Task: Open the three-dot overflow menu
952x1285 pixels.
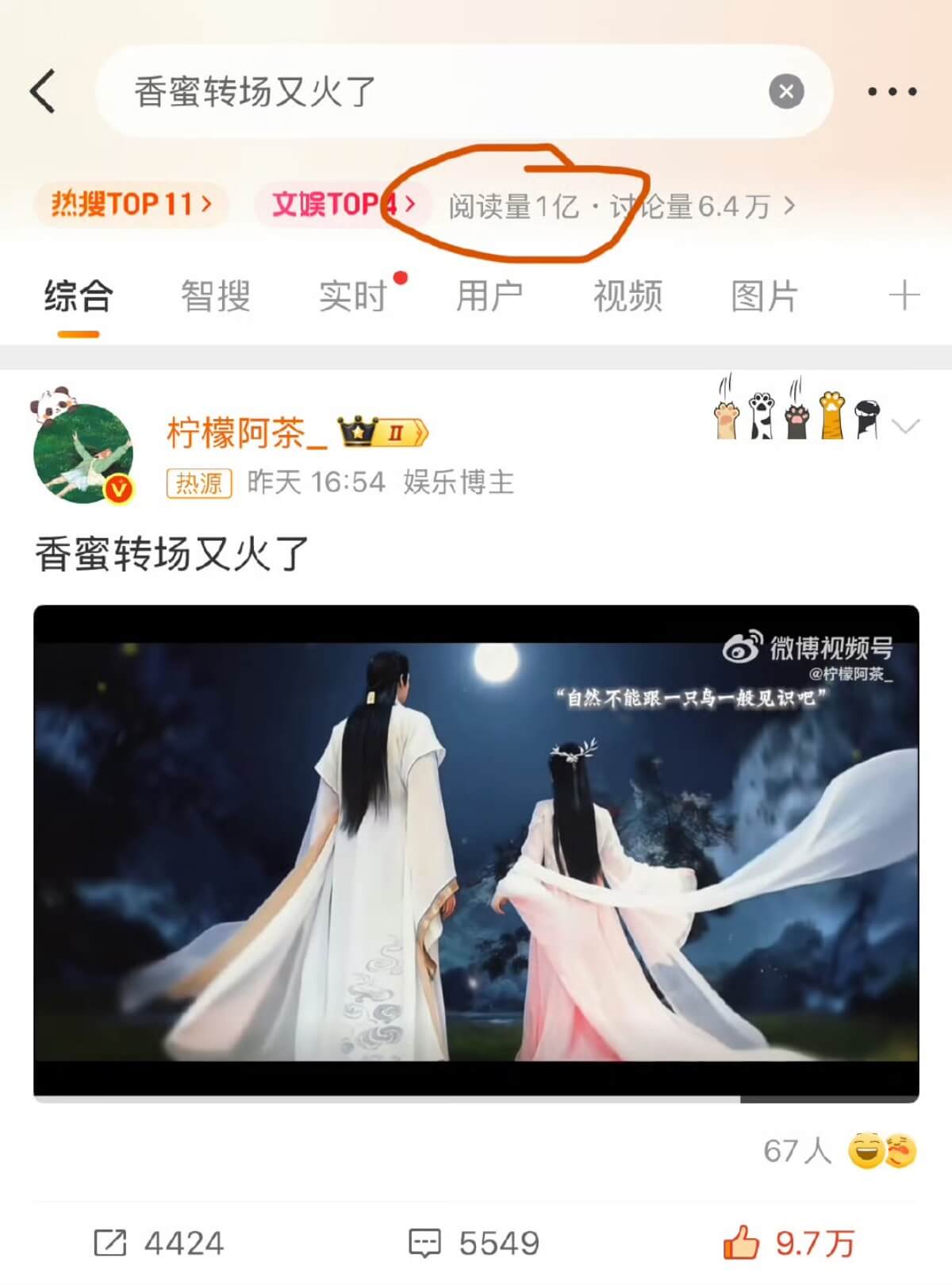Action: (892, 91)
